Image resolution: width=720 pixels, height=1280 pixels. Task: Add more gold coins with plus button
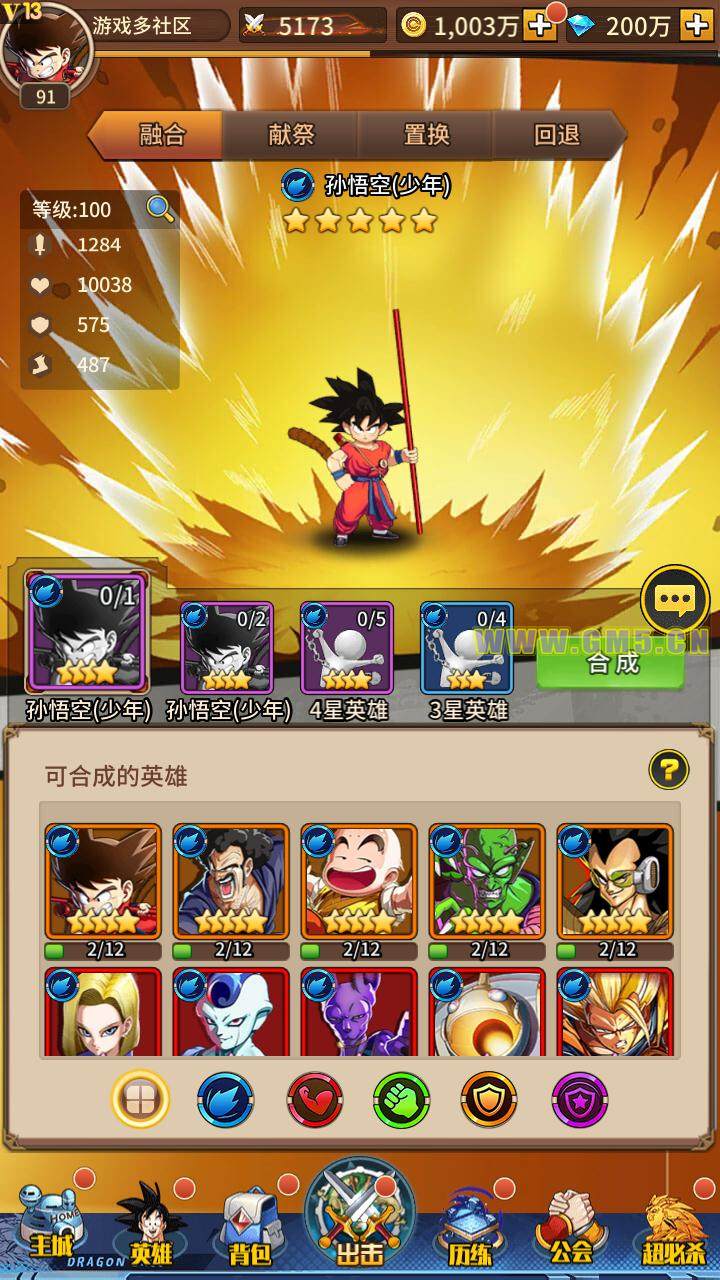coord(540,26)
